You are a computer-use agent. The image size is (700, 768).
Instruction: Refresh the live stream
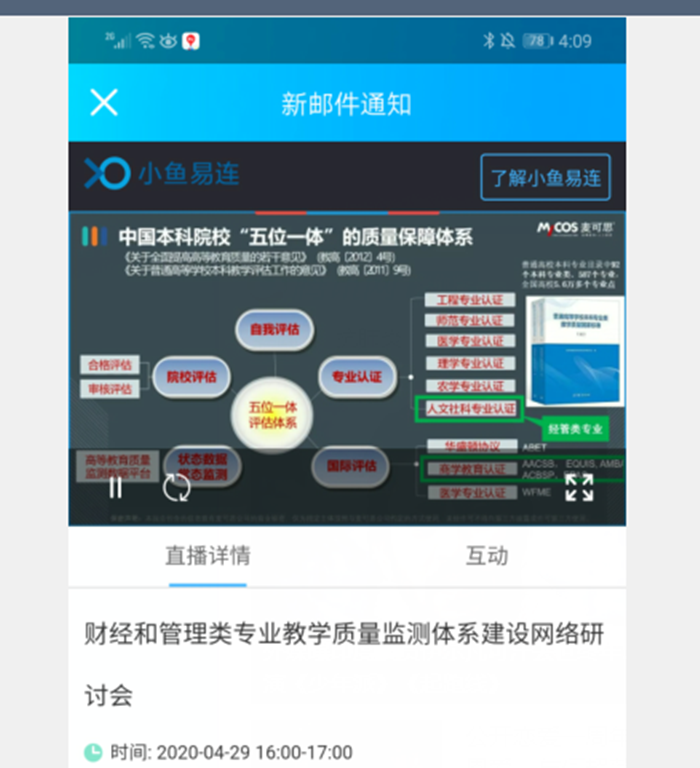tap(176, 488)
